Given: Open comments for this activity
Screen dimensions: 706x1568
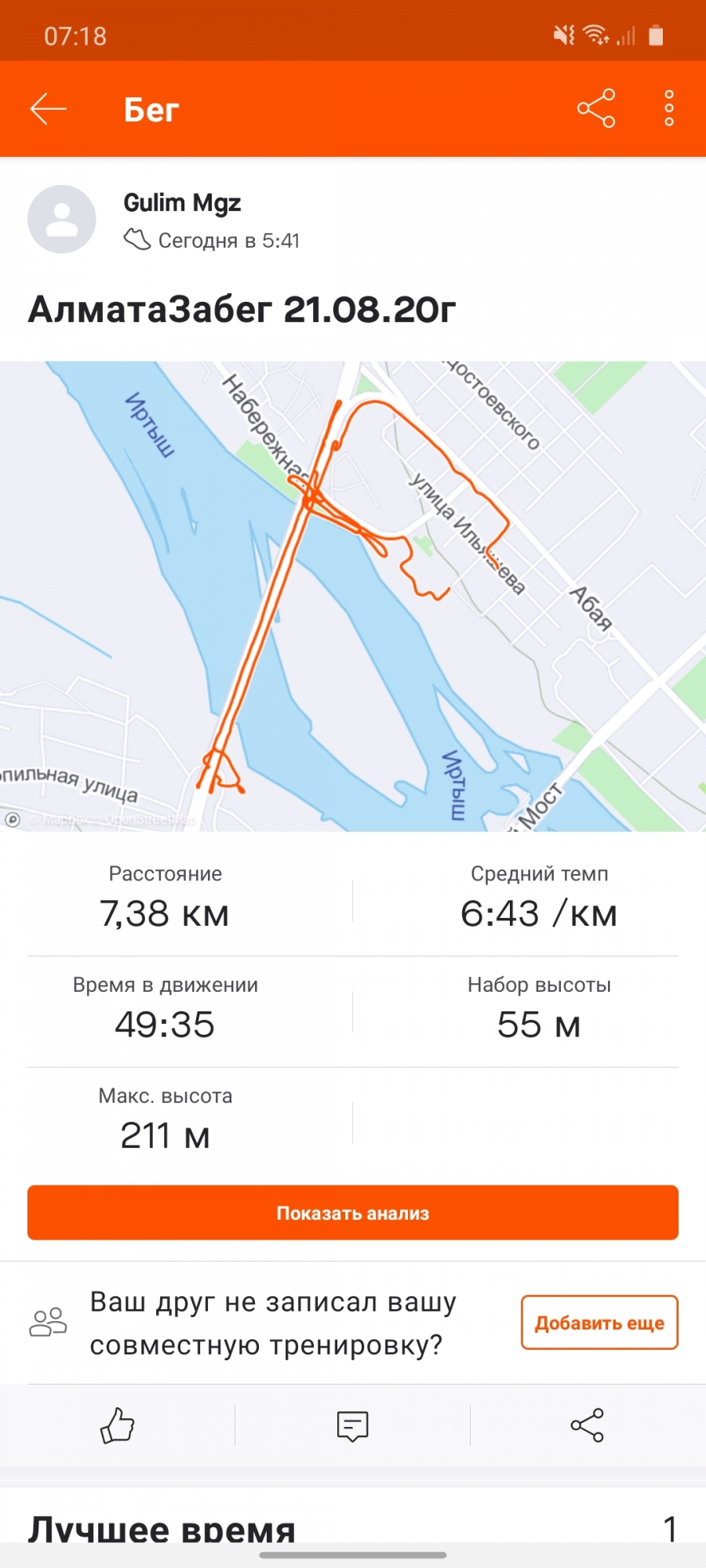Looking at the screenshot, I should pos(352,1425).
